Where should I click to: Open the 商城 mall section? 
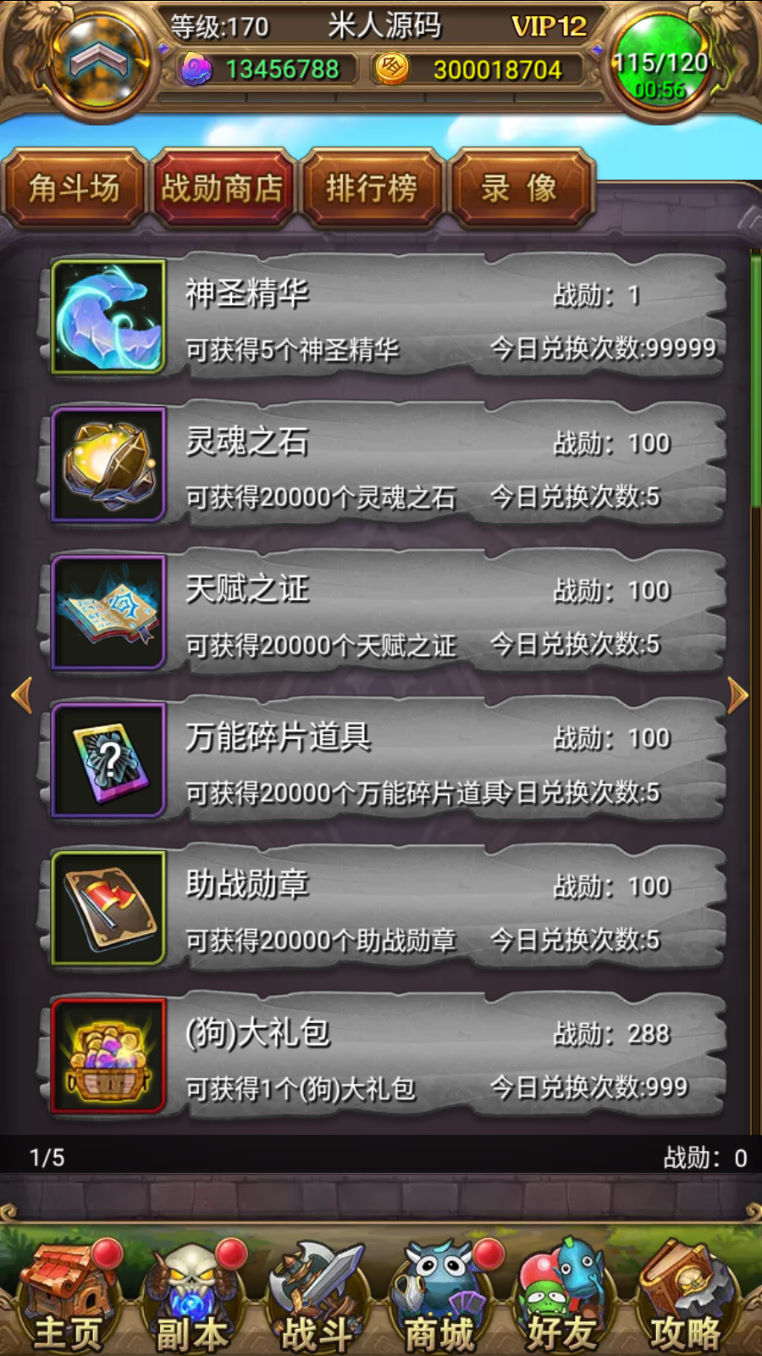(x=440, y=1295)
